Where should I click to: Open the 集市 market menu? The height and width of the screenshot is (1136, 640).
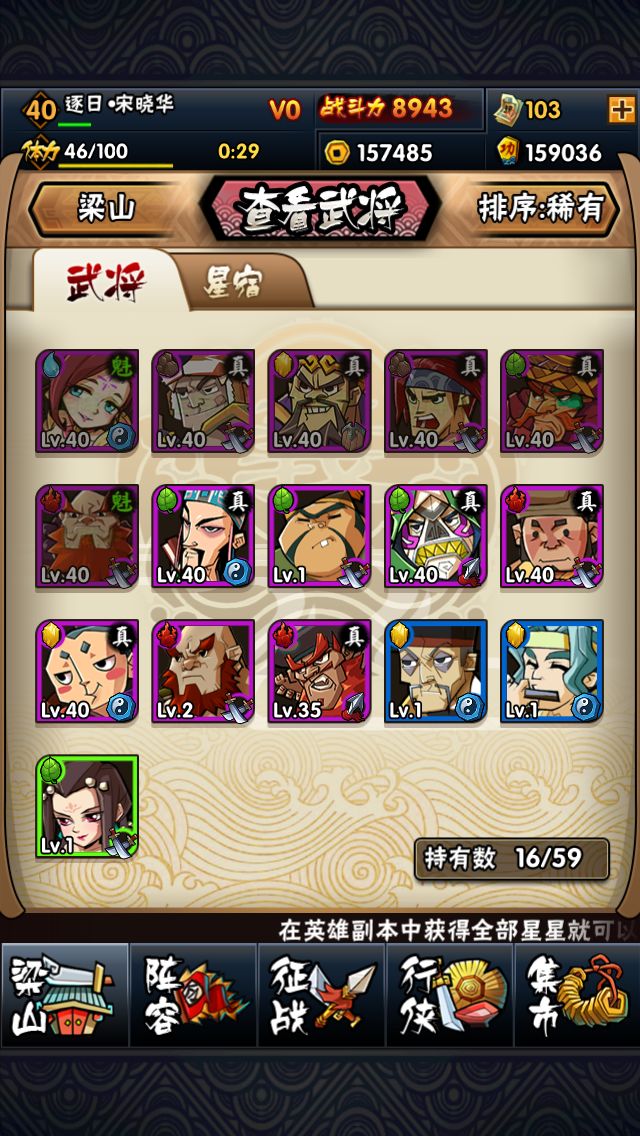[576, 994]
